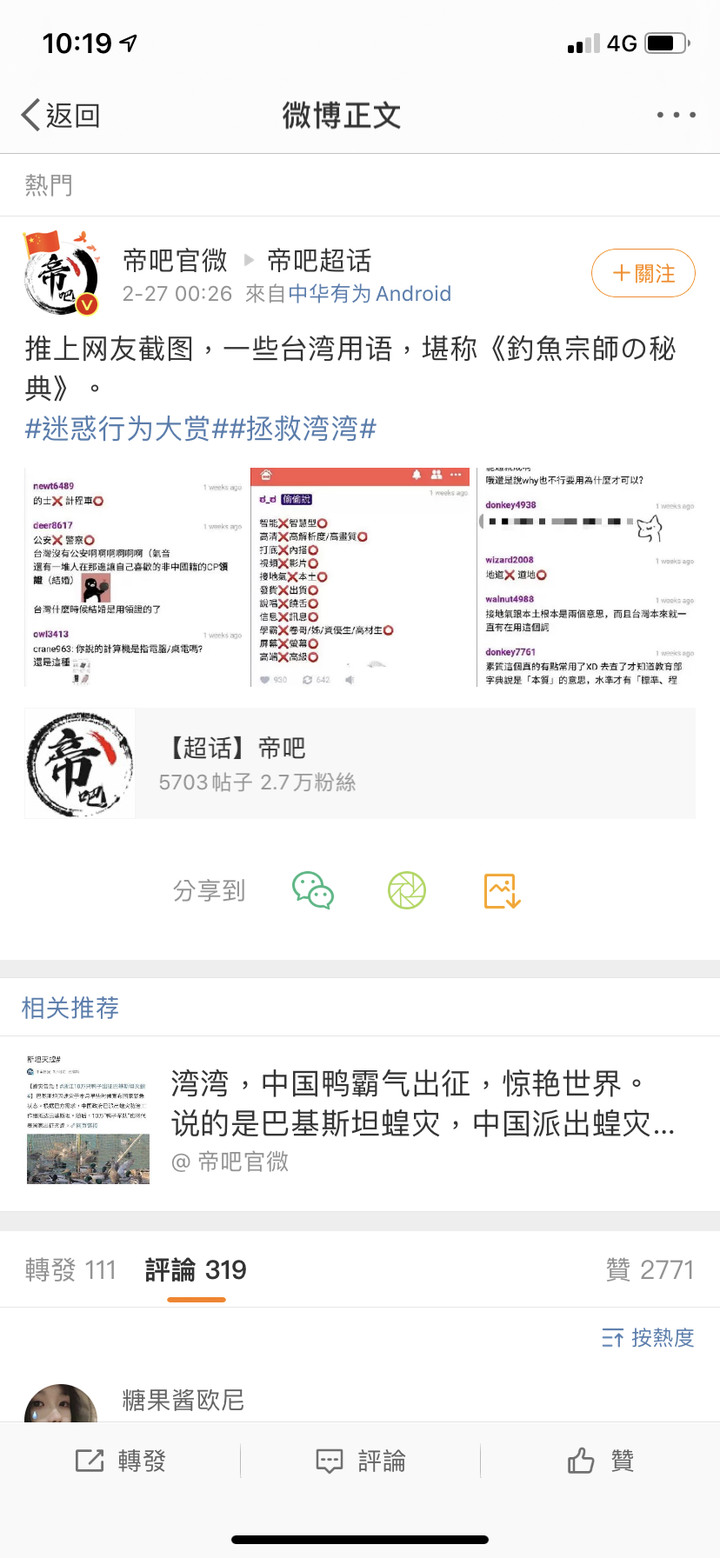Open 帝吧官微's profile avatar

62,271
